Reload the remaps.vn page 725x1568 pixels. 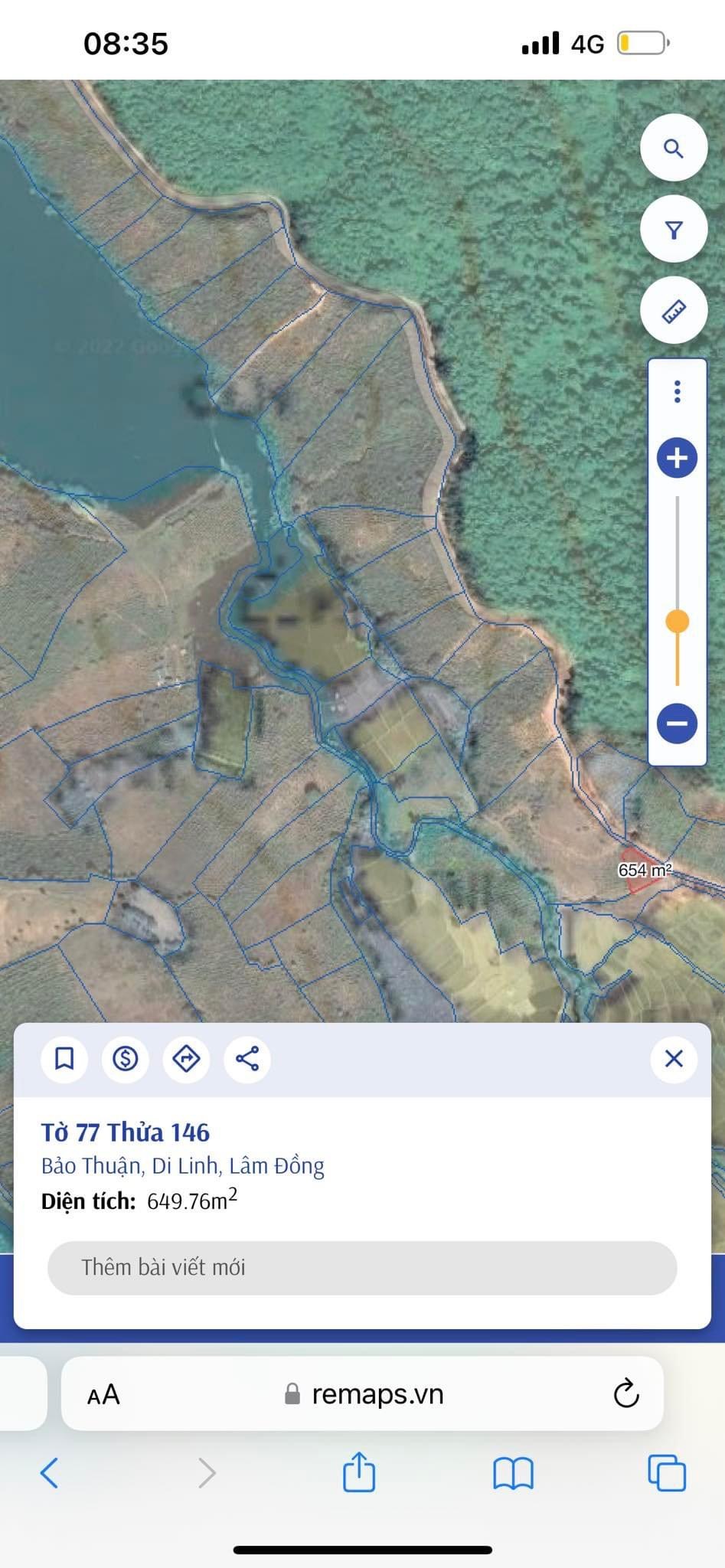pyautogui.click(x=625, y=1394)
